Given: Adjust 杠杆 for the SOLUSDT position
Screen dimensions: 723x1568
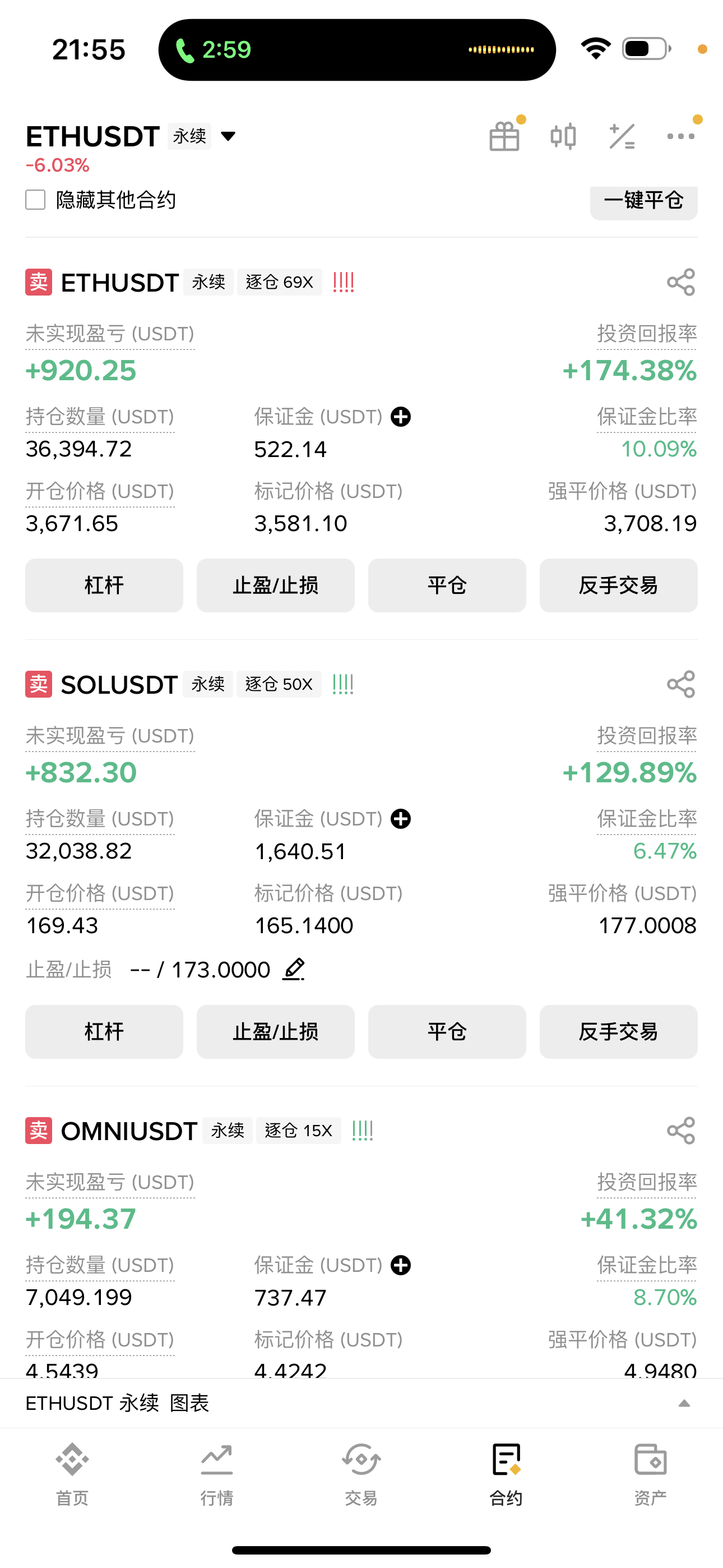Looking at the screenshot, I should [x=104, y=1032].
